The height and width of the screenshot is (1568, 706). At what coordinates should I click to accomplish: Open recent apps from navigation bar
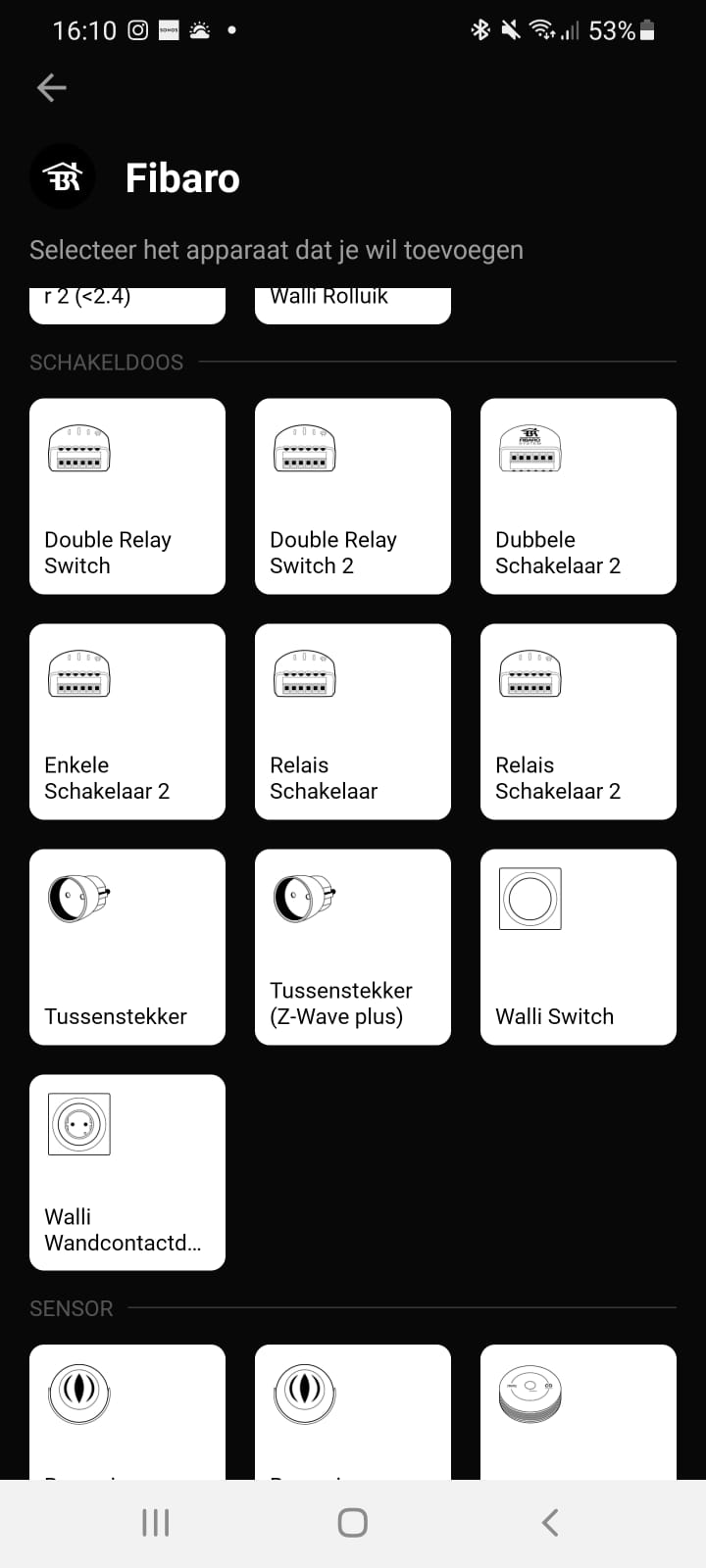(156, 1522)
